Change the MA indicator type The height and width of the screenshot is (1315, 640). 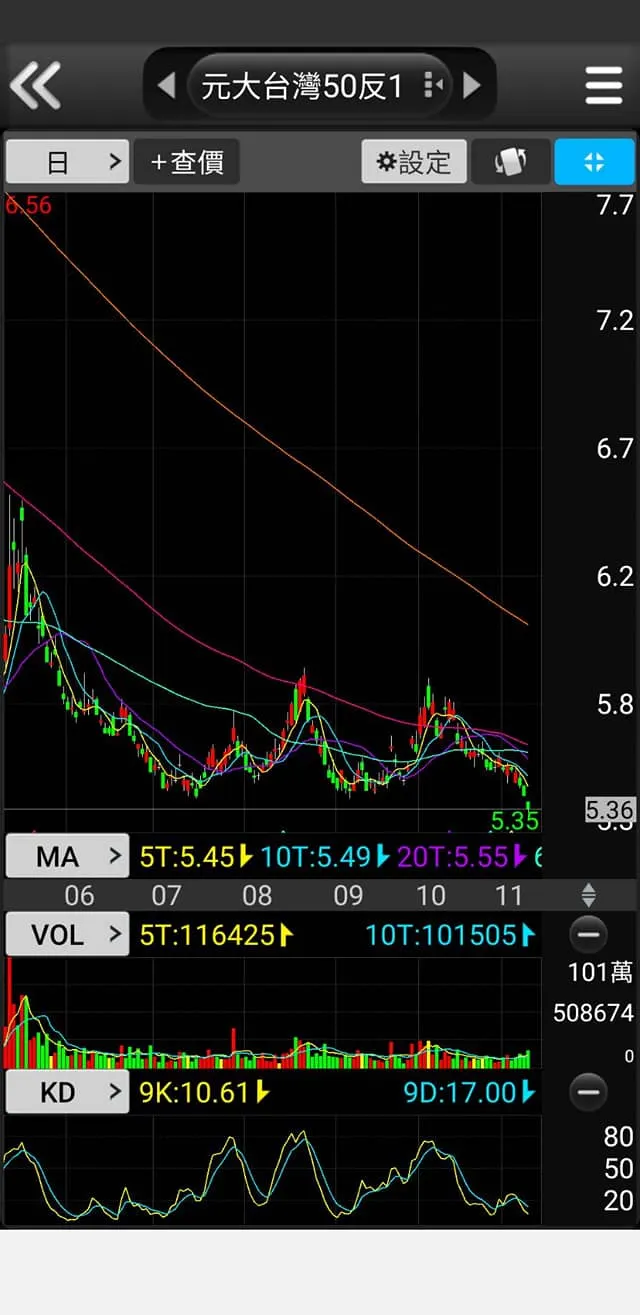point(68,856)
